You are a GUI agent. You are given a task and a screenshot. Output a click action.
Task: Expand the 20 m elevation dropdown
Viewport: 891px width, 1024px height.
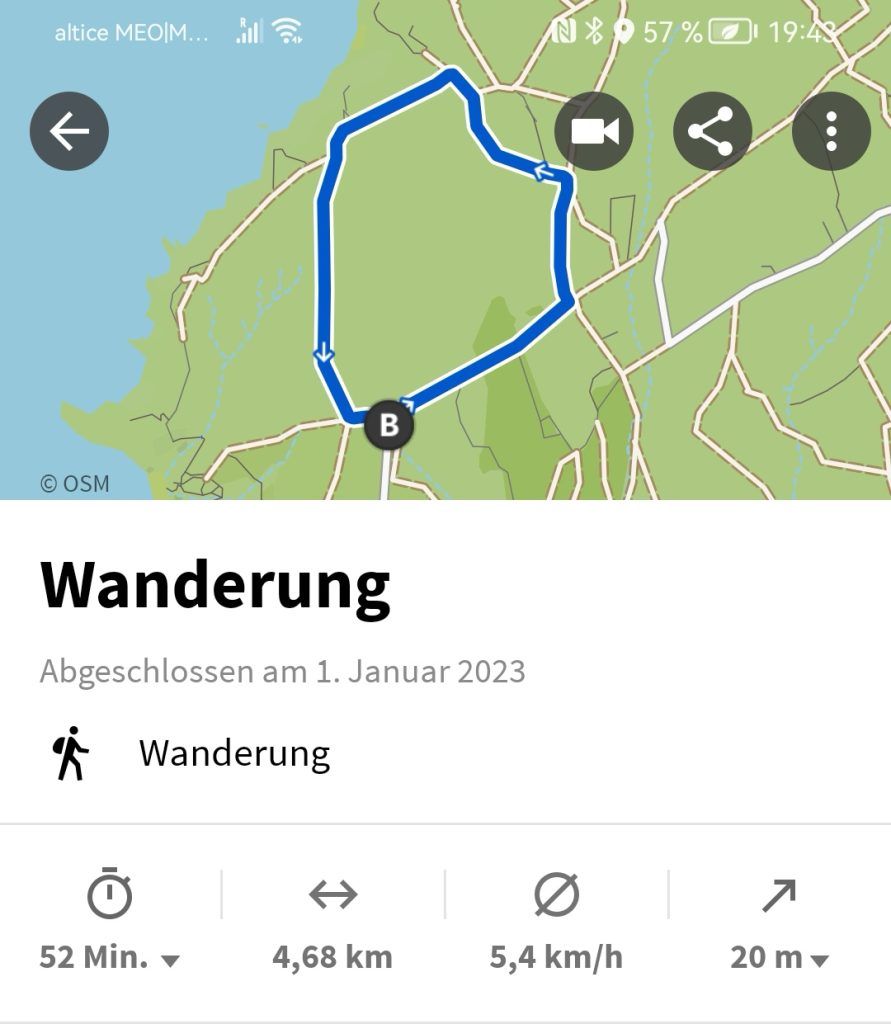[x=780, y=957]
